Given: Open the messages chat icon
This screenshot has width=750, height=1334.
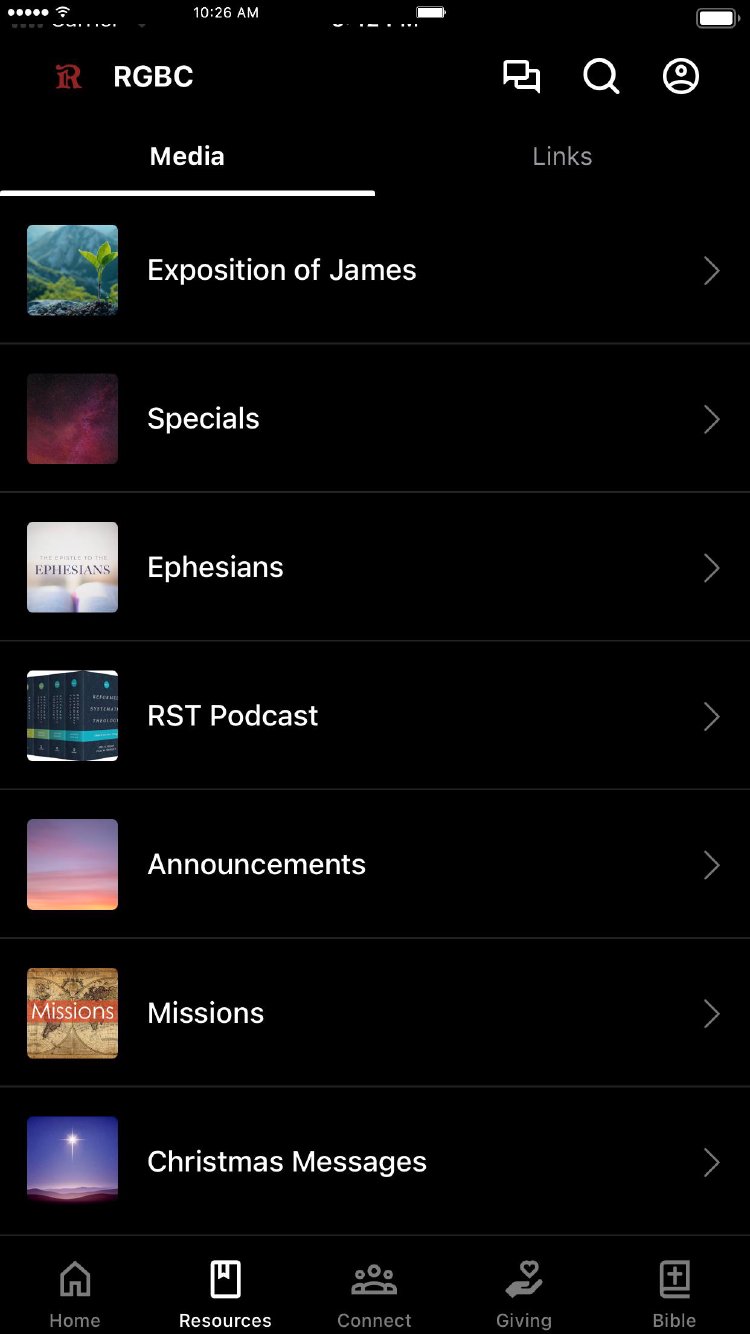Looking at the screenshot, I should point(521,77).
